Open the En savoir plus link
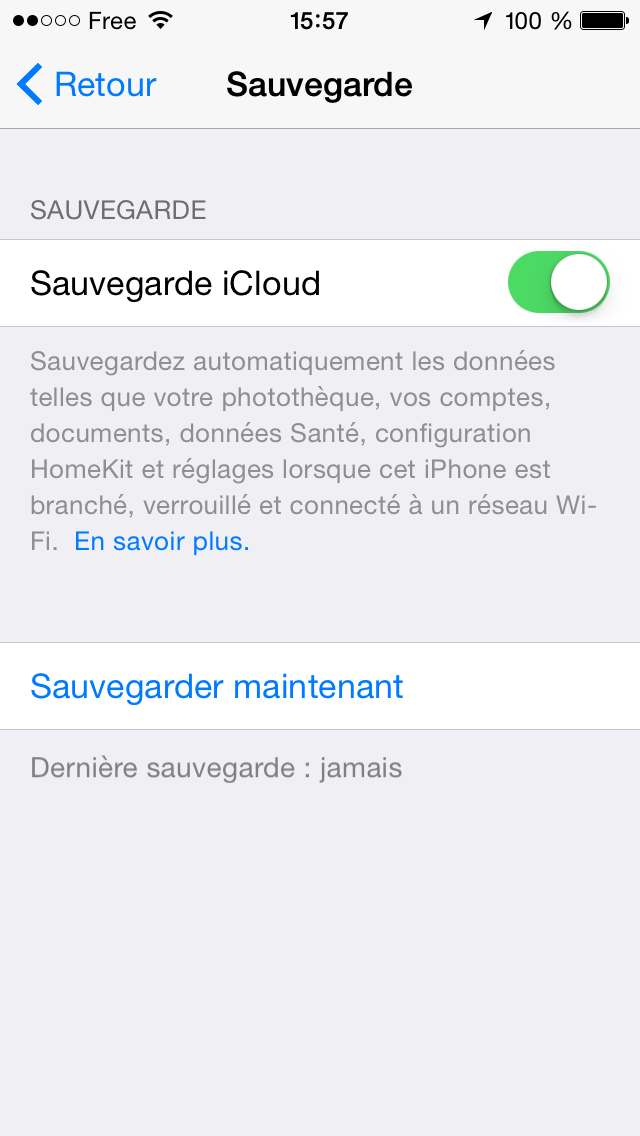Image resolution: width=640 pixels, height=1136 pixels. coord(162,541)
